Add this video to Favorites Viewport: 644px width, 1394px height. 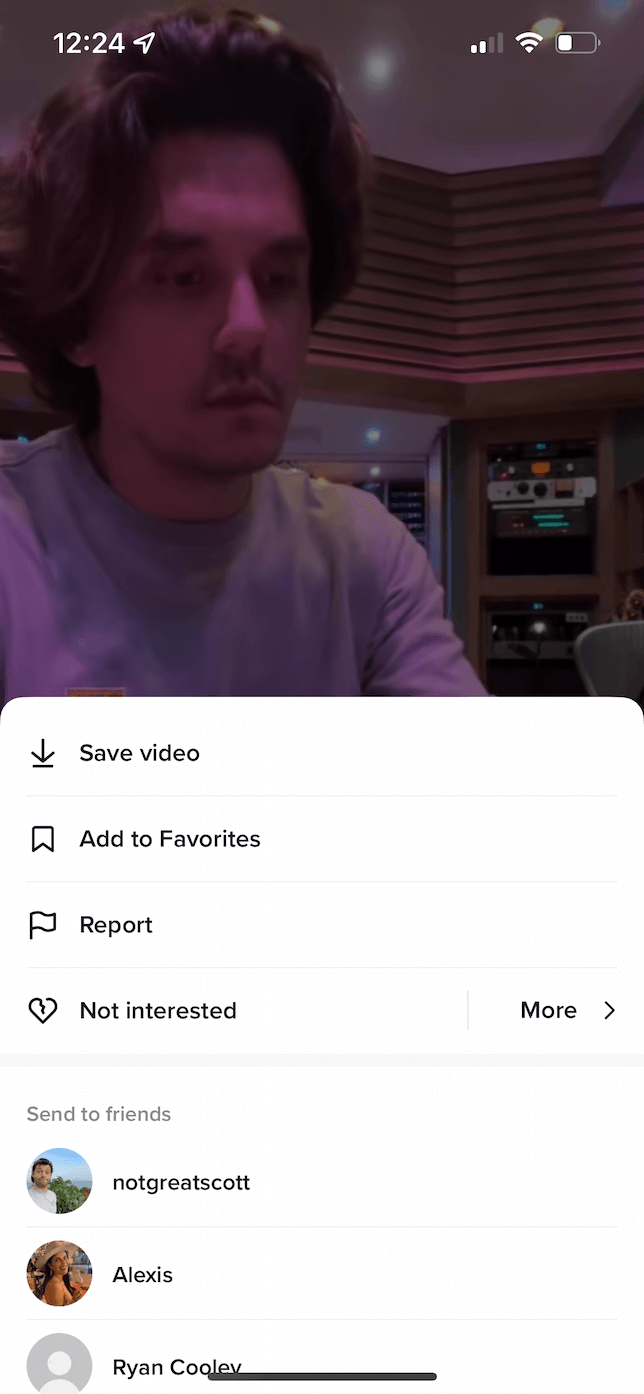pyautogui.click(x=170, y=839)
